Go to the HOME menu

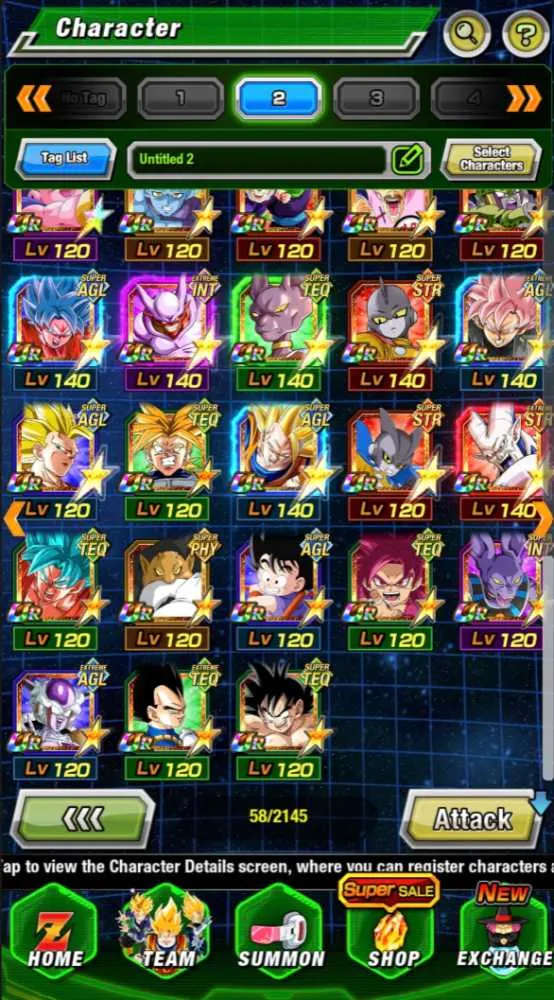54,933
